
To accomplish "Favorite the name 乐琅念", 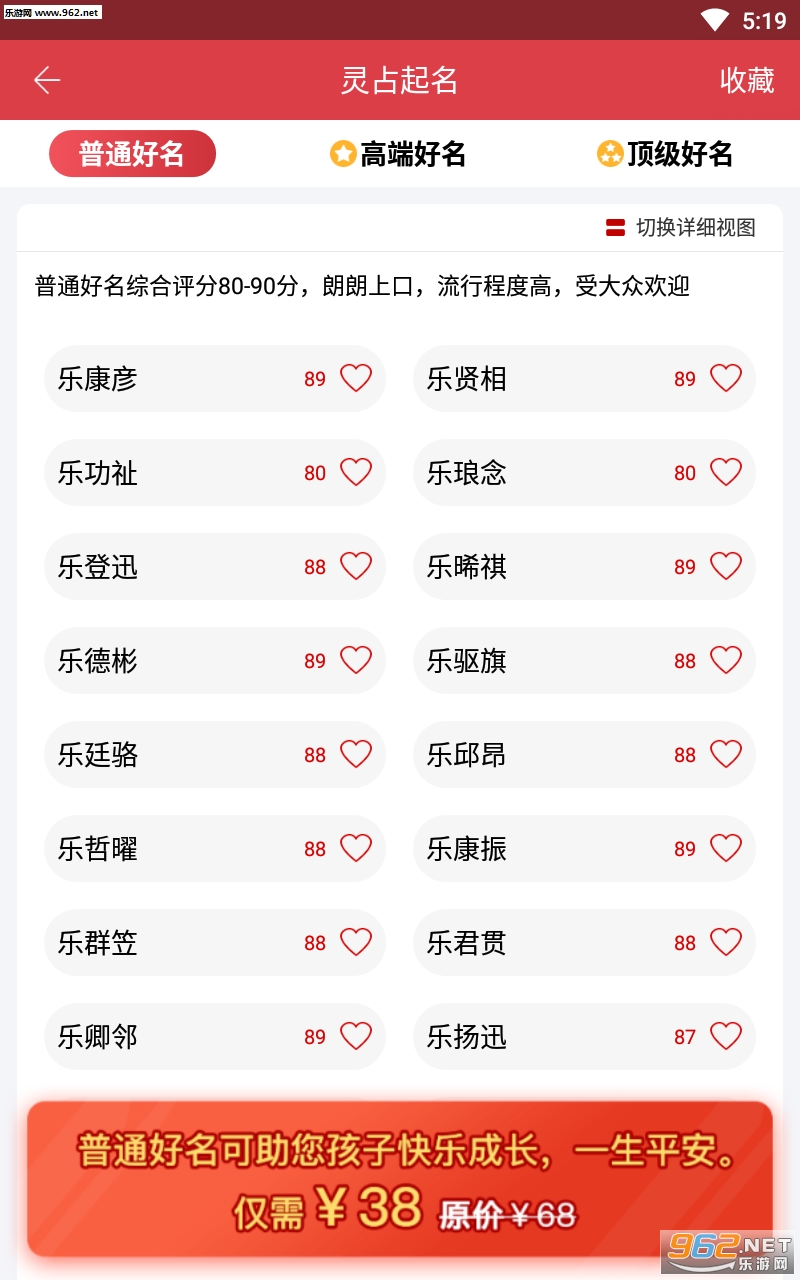I will [x=726, y=472].
